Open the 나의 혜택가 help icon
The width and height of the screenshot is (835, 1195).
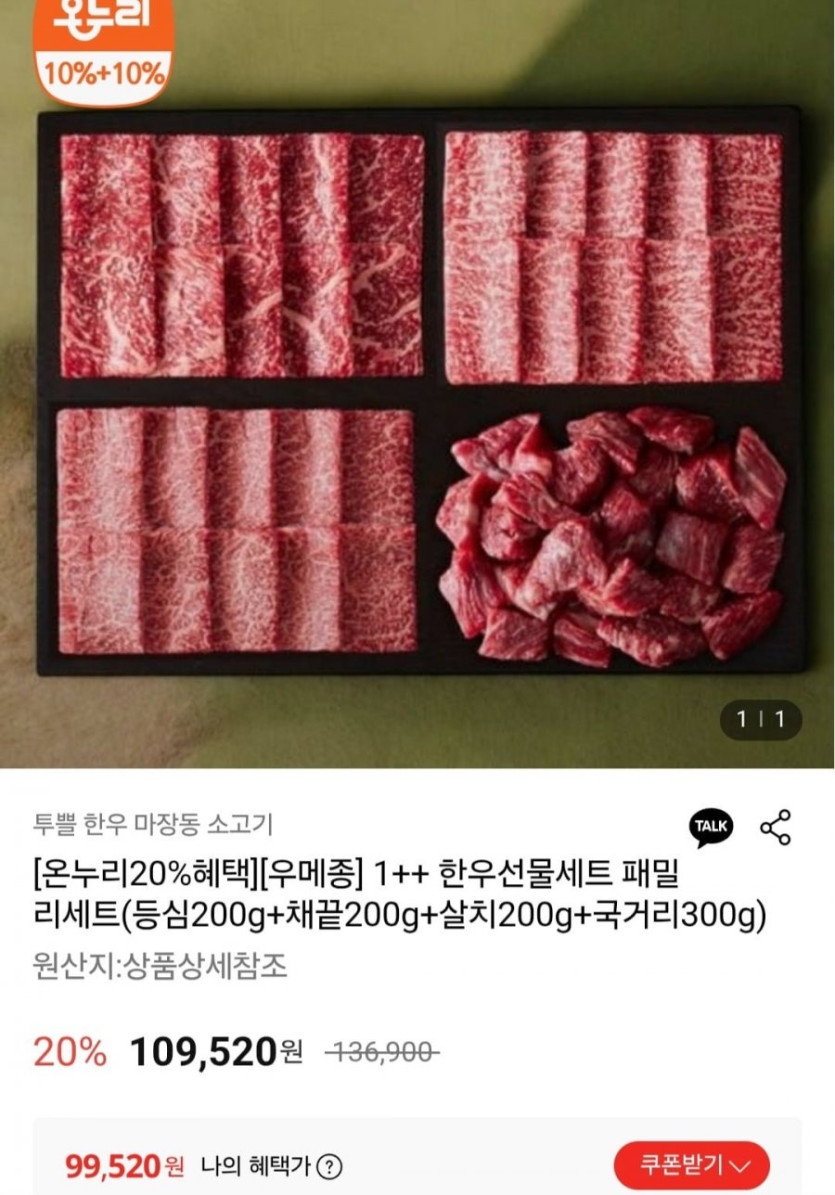[329, 1166]
